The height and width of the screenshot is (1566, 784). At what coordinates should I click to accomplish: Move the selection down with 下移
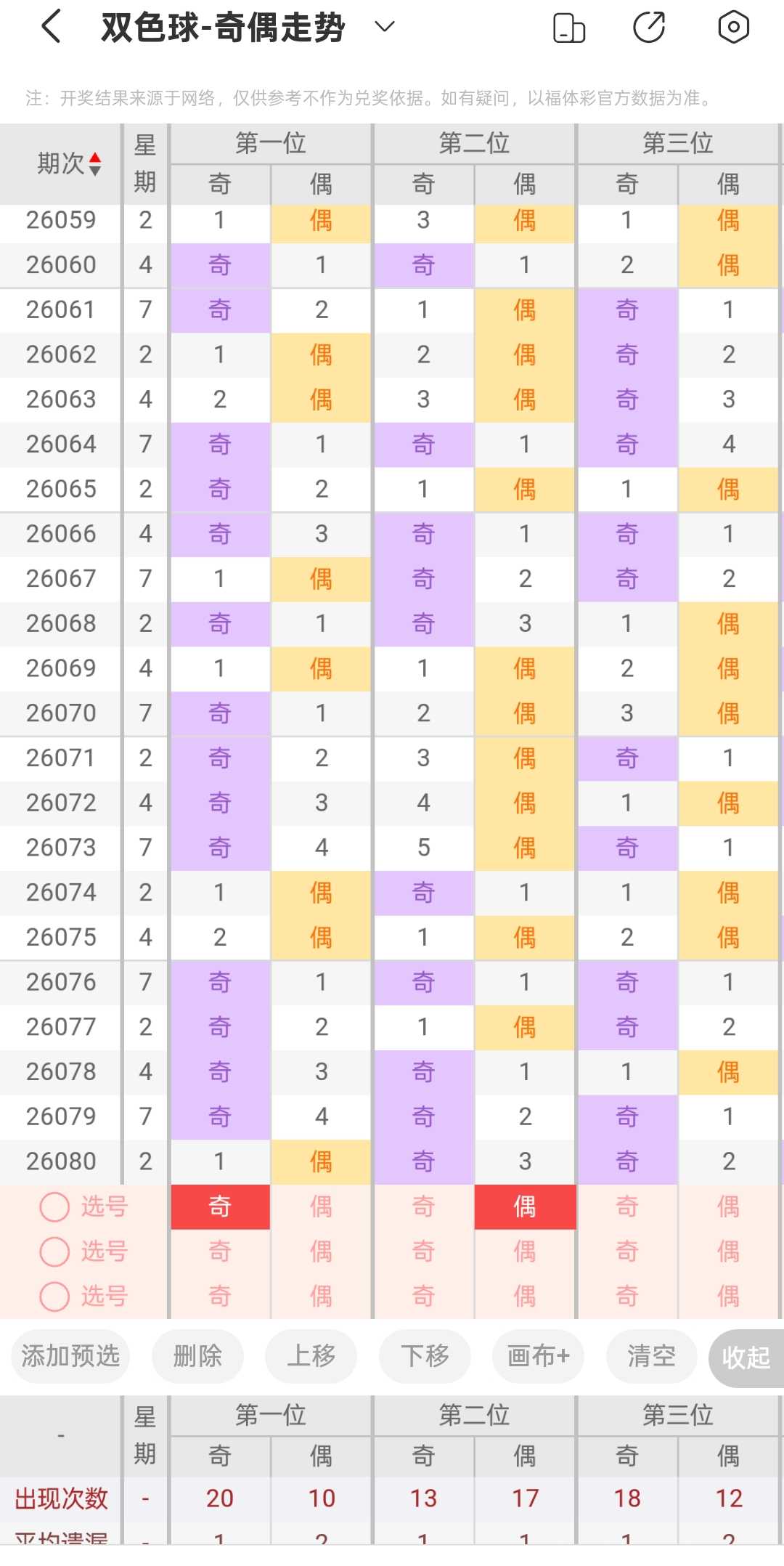pyautogui.click(x=425, y=1356)
